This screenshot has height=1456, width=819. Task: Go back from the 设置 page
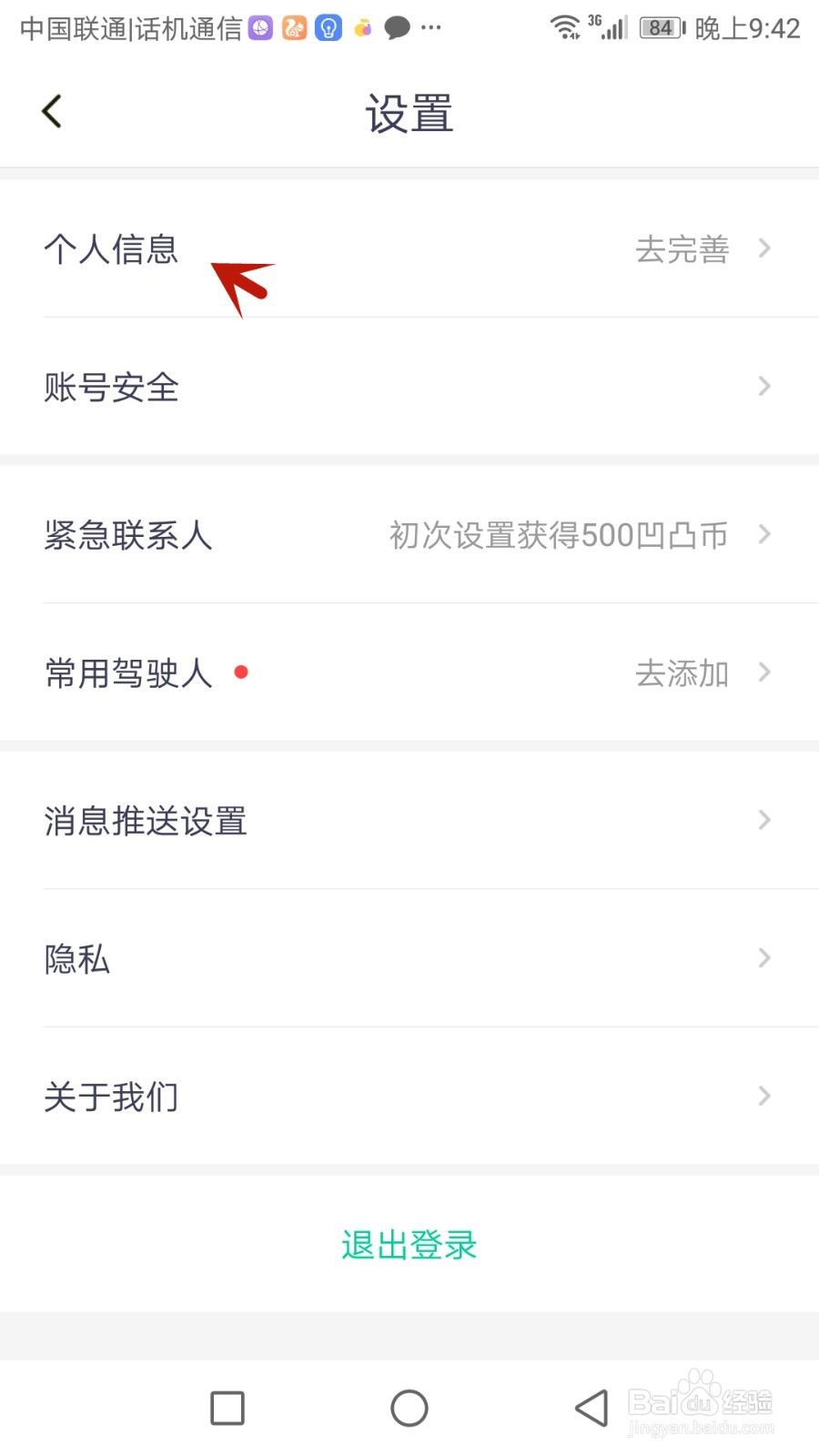click(x=52, y=112)
